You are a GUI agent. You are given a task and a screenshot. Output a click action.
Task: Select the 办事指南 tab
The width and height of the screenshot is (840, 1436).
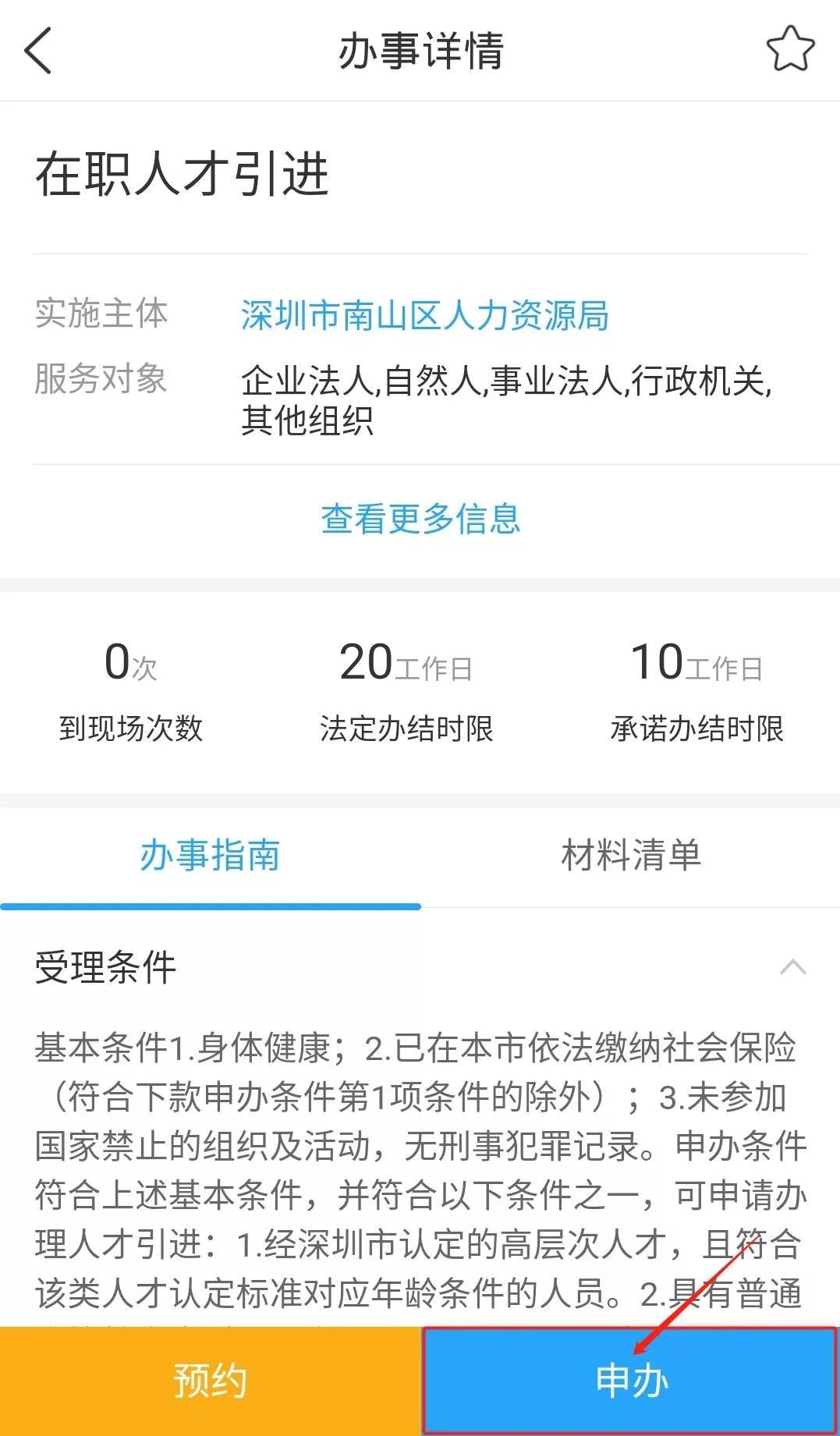pyautogui.click(x=210, y=855)
